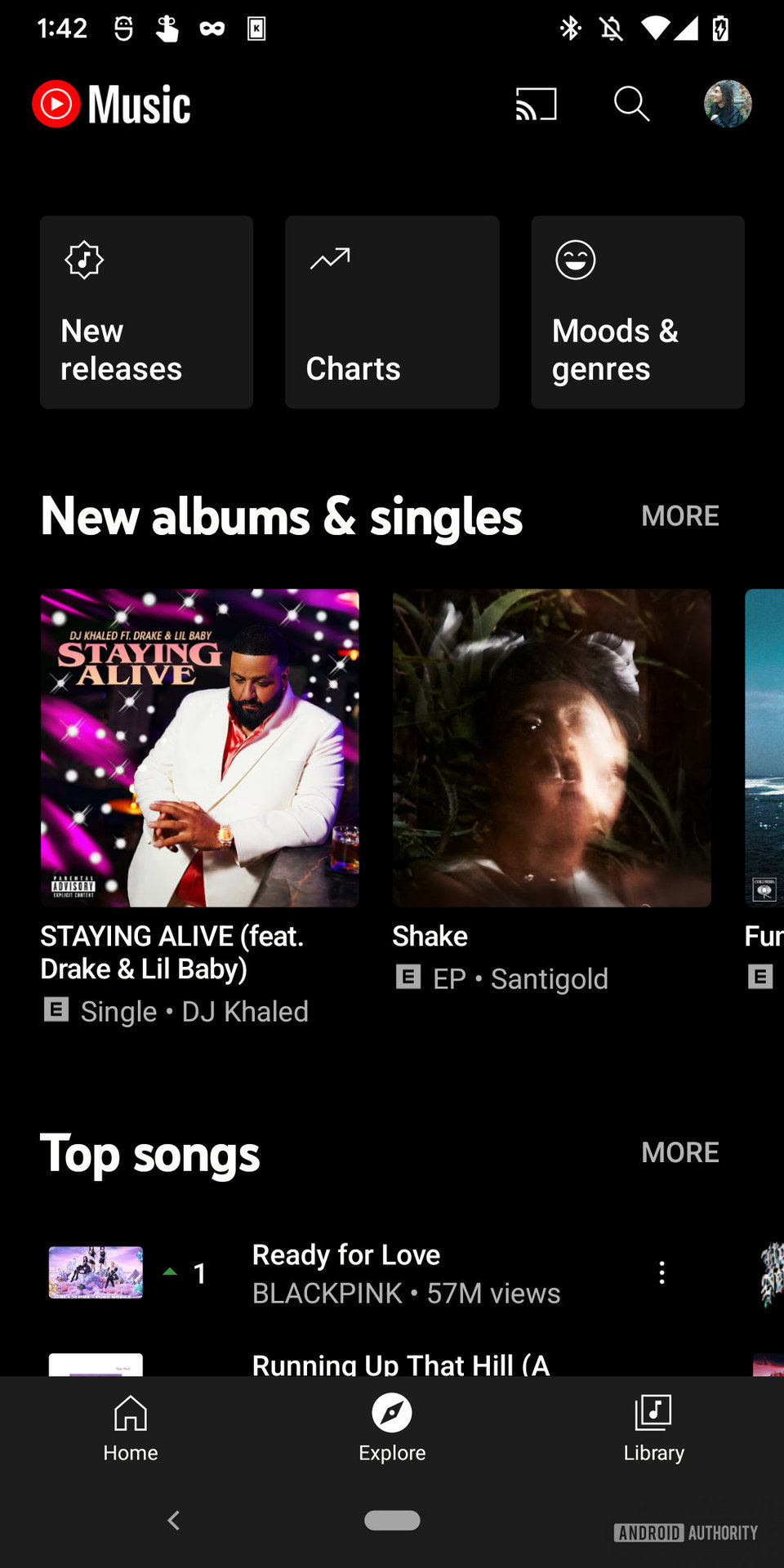Open Moods & genres card
The image size is (784, 1568).
pos(637,312)
